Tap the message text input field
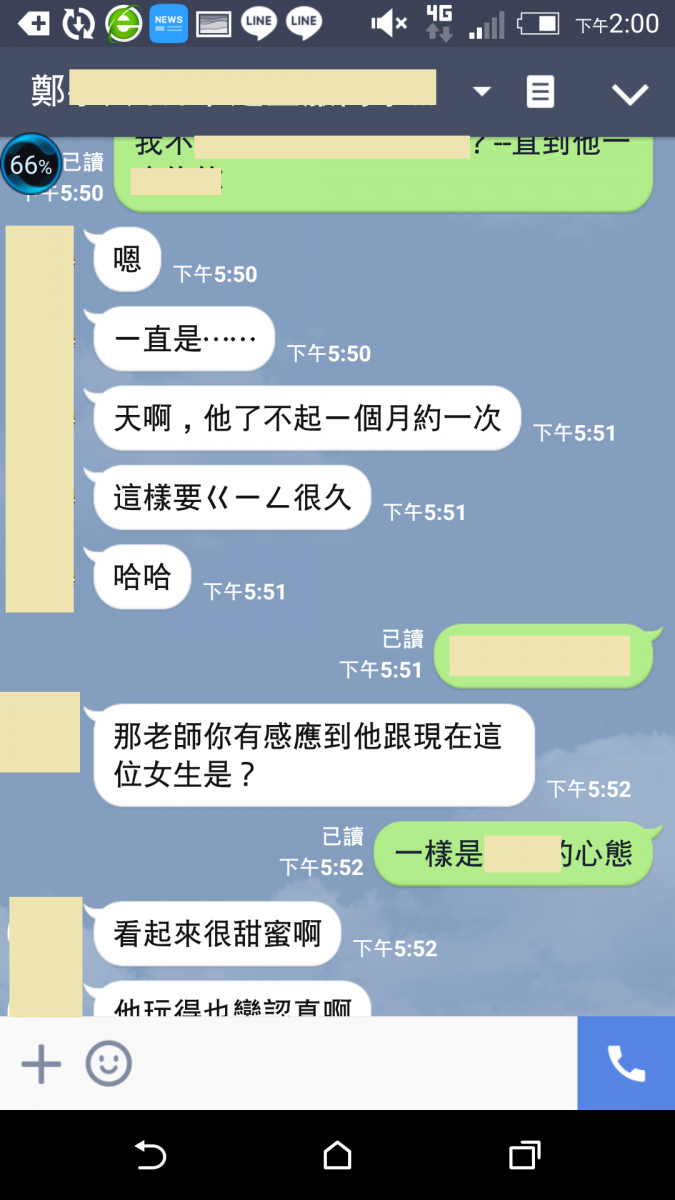 coord(350,1063)
